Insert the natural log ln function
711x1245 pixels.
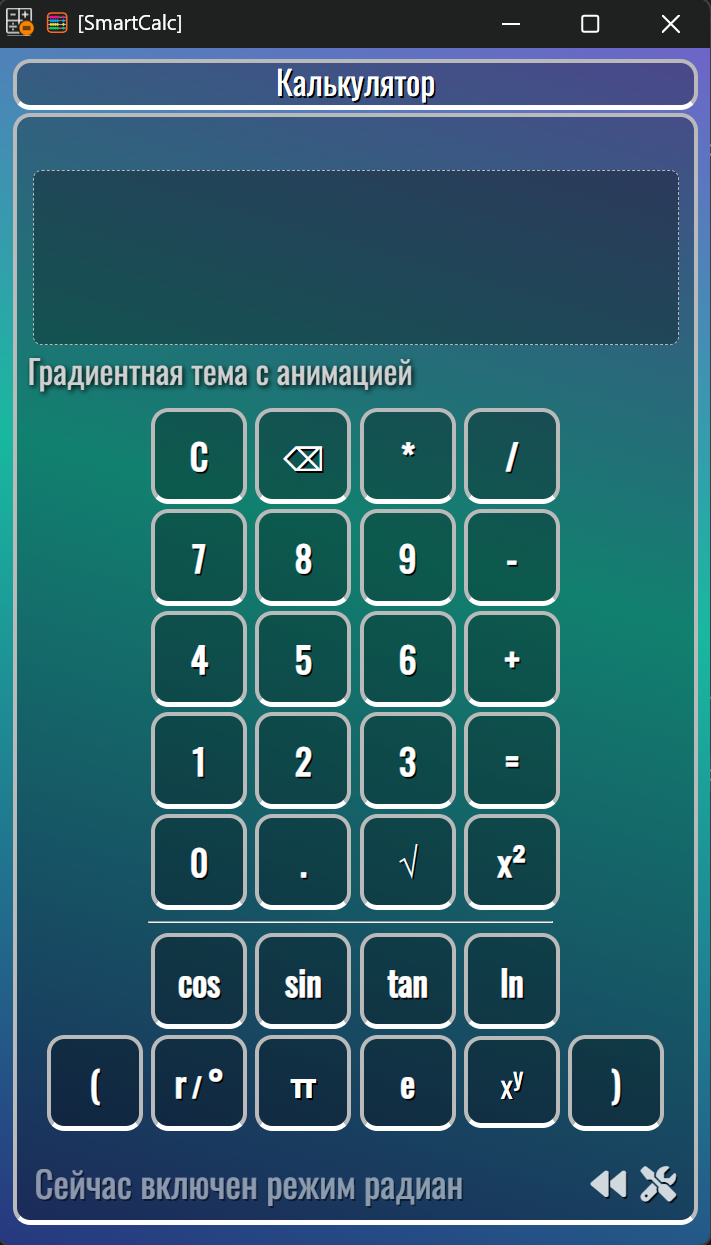[x=512, y=981]
